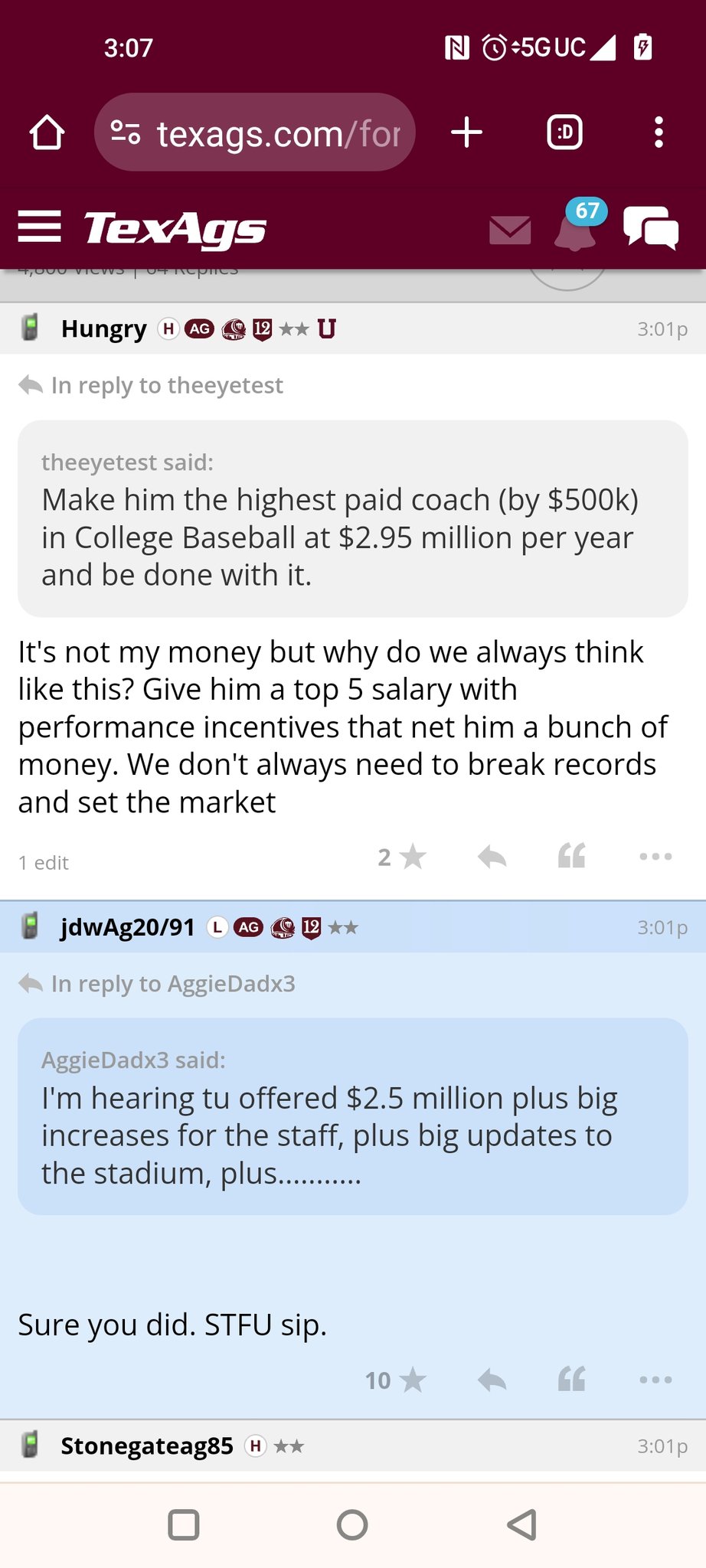The image size is (706, 1568).
Task: Open more options on jdwAg20/91's post
Action: [655, 1380]
